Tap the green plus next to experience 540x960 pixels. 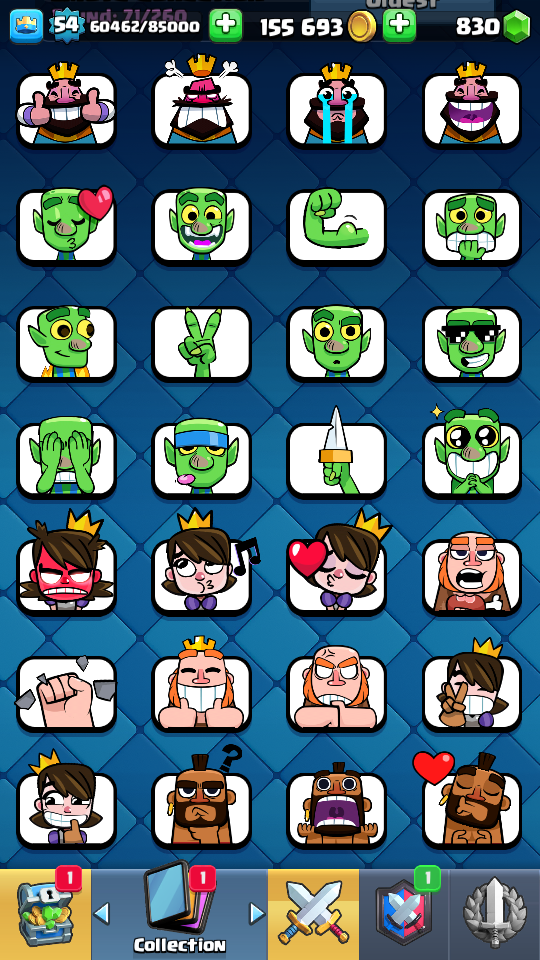click(x=225, y=26)
